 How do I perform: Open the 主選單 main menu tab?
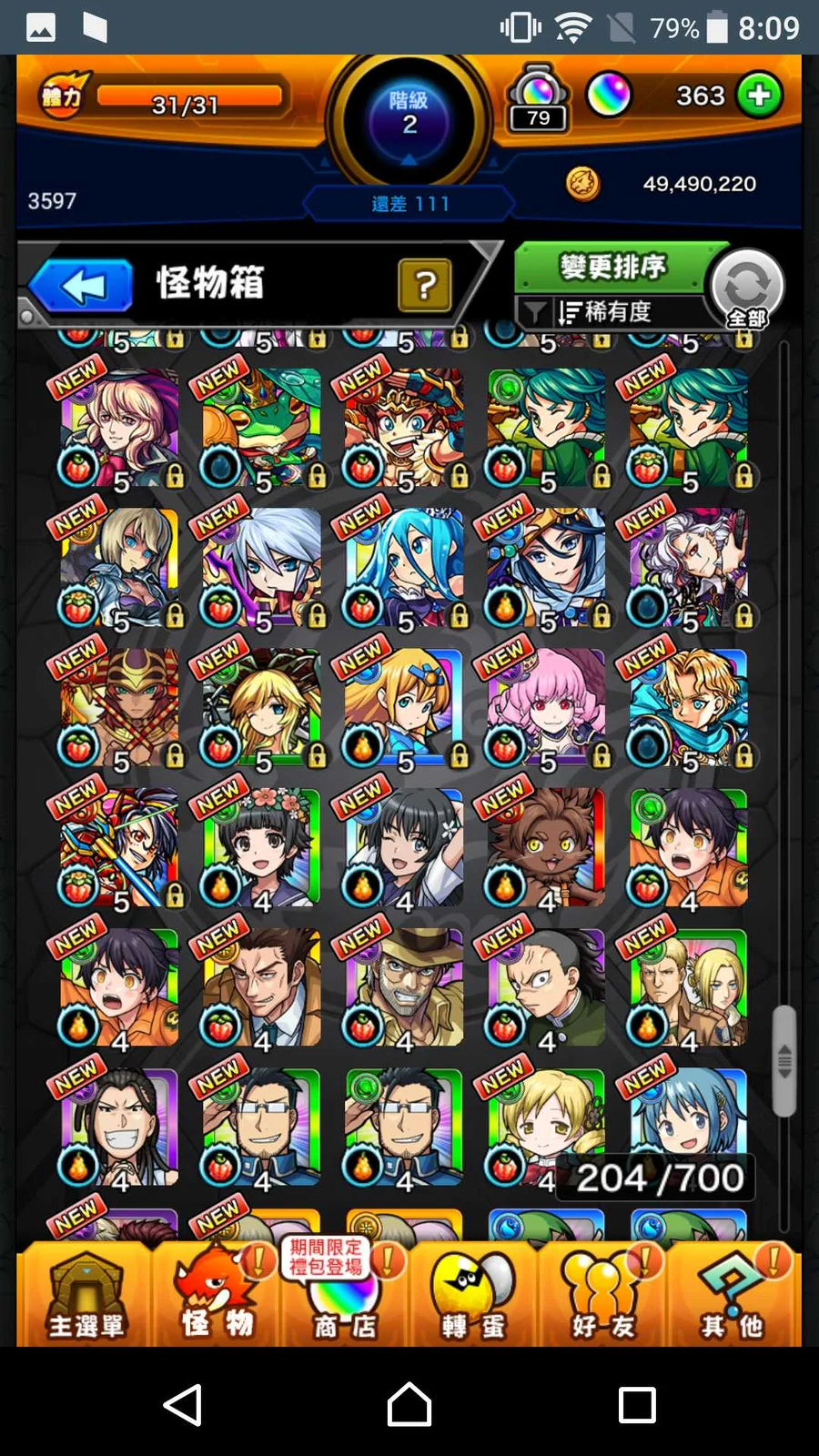click(86, 1295)
